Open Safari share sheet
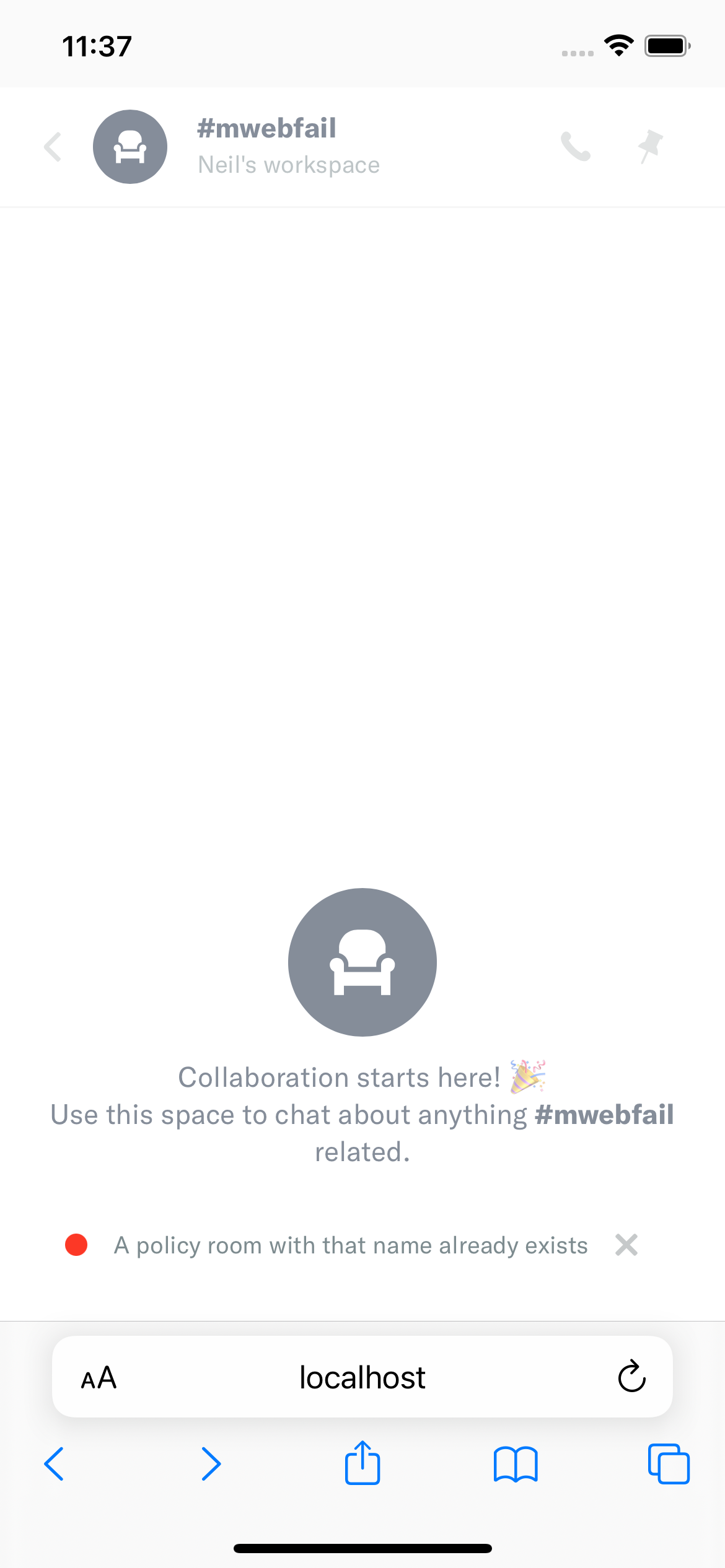Screen dimensions: 725x1568 [x=362, y=1463]
